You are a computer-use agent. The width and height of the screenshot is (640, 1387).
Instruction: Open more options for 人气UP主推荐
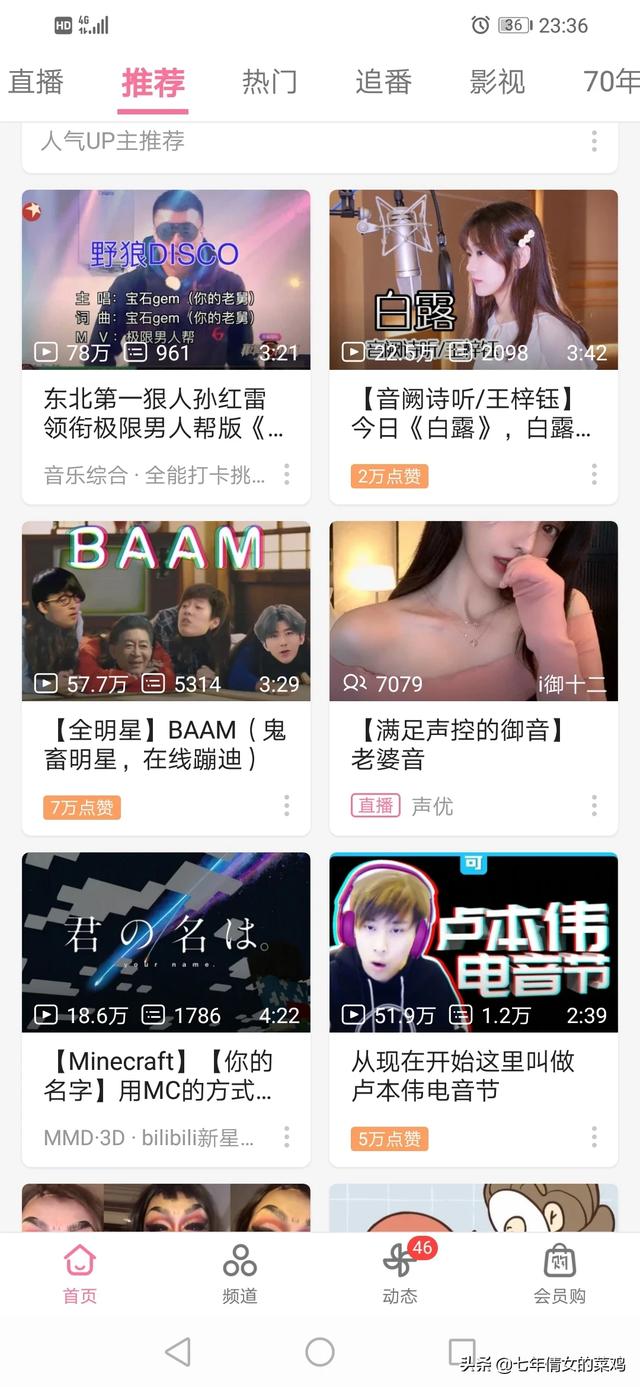point(594,141)
